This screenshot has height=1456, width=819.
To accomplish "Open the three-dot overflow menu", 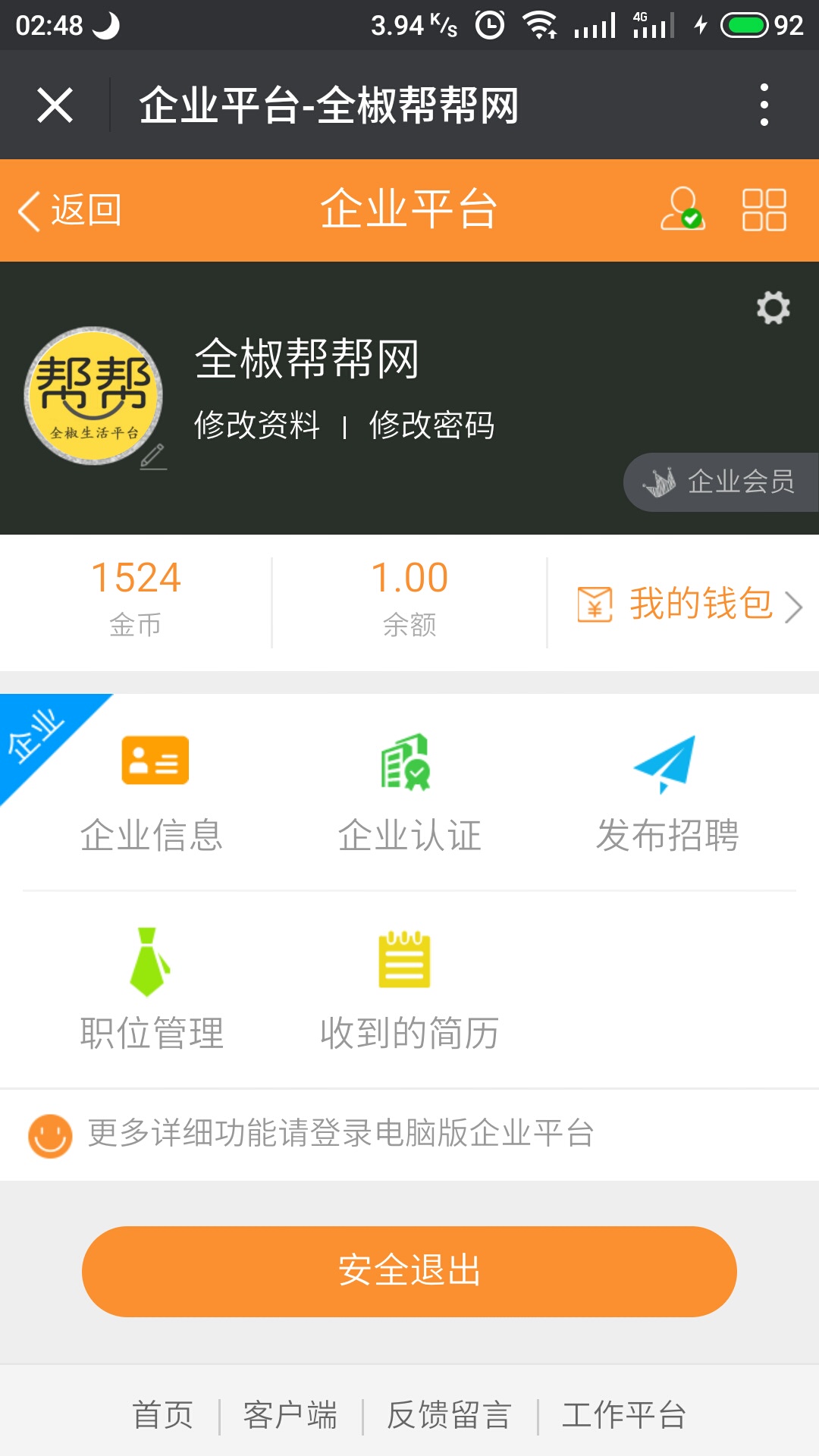I will [764, 105].
